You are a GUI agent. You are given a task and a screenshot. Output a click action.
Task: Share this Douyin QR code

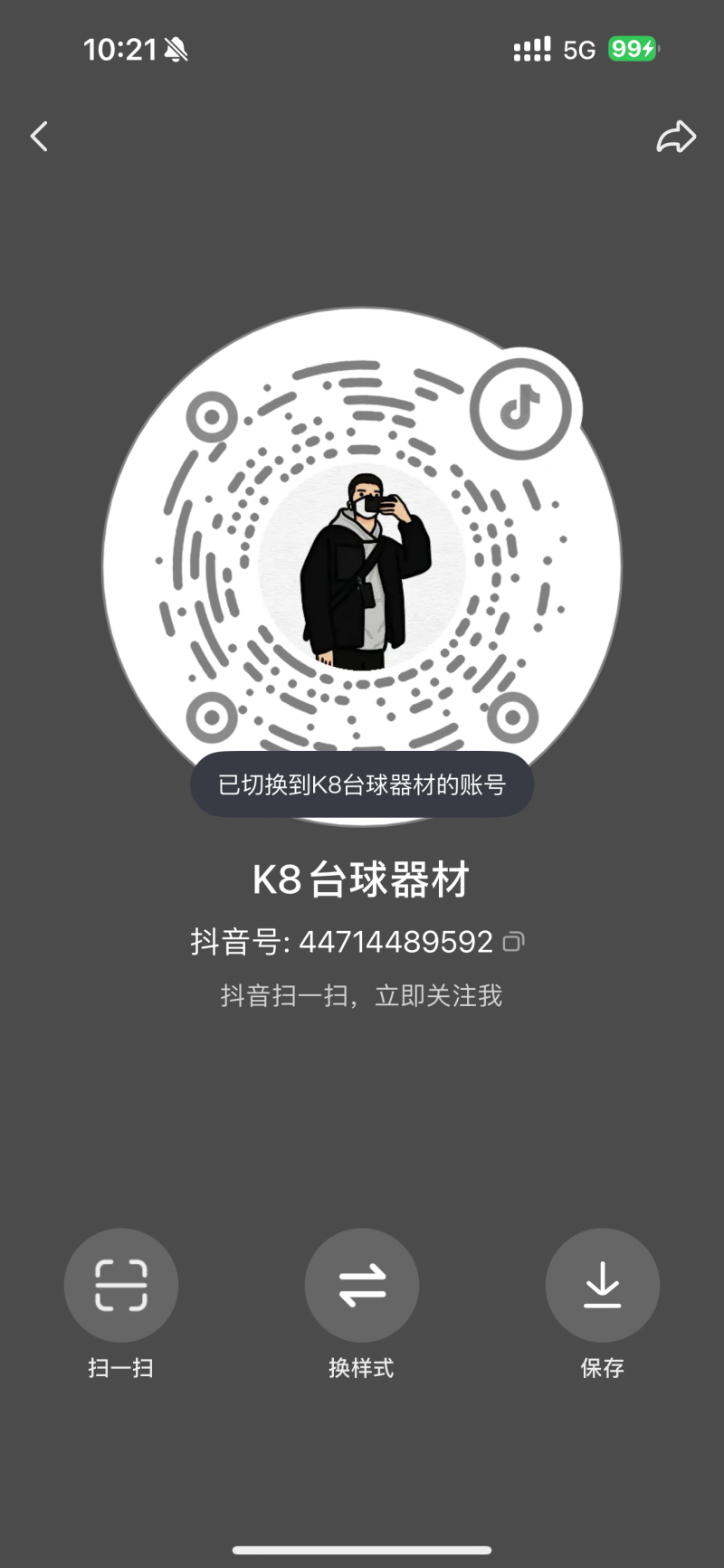(x=675, y=137)
